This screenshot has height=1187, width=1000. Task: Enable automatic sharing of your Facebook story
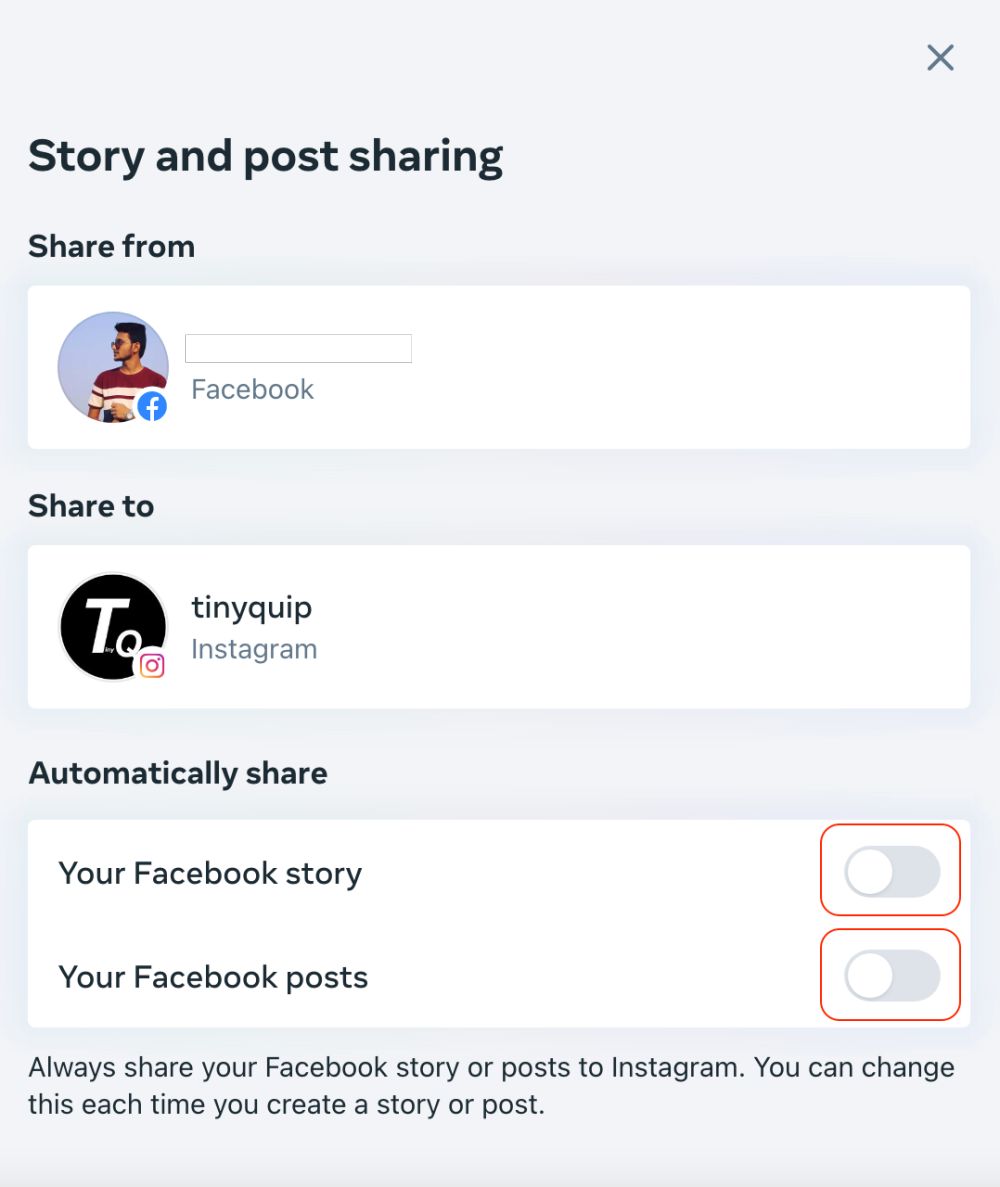[x=890, y=871]
